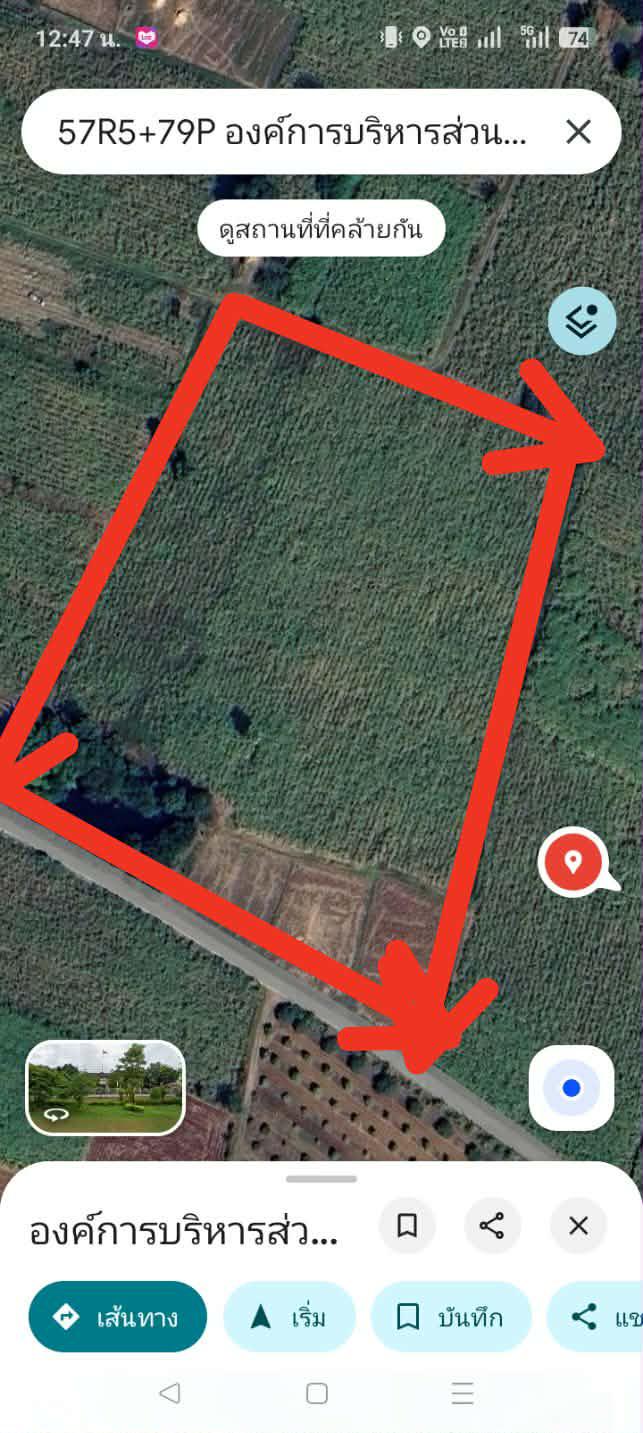The width and height of the screenshot is (643, 1433).
Task: Go back using the system back button
Action: point(170,1393)
